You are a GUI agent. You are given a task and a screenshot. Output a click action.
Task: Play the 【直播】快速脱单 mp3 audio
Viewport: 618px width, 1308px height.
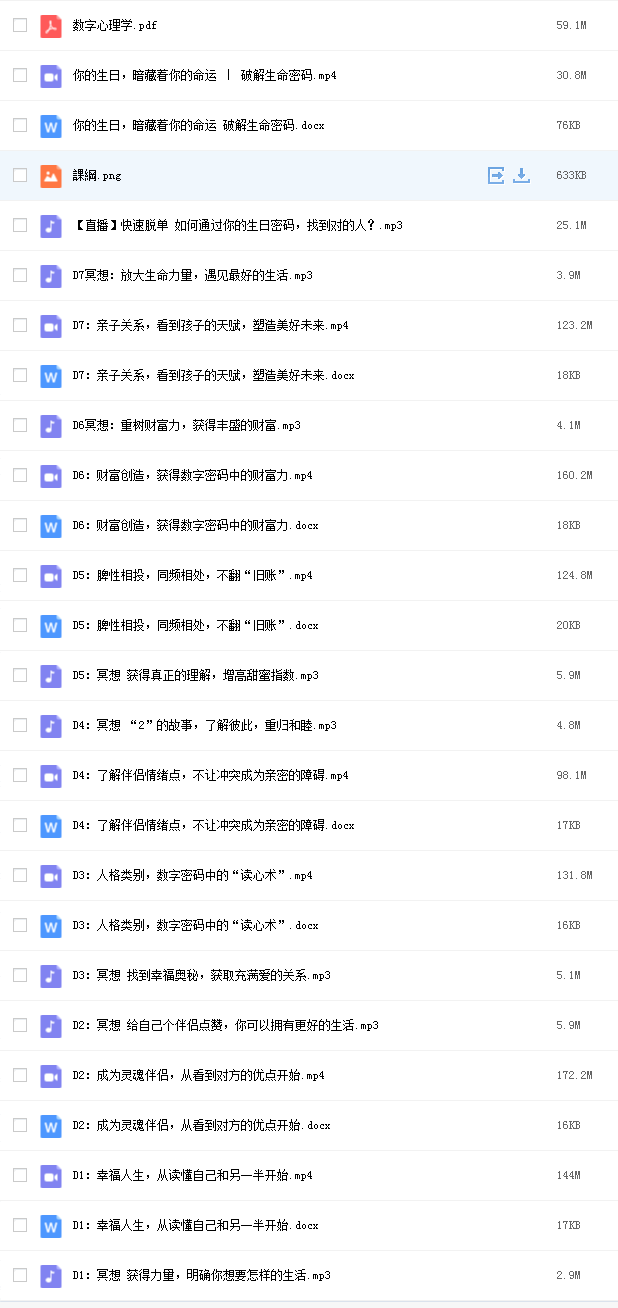[x=238, y=225]
